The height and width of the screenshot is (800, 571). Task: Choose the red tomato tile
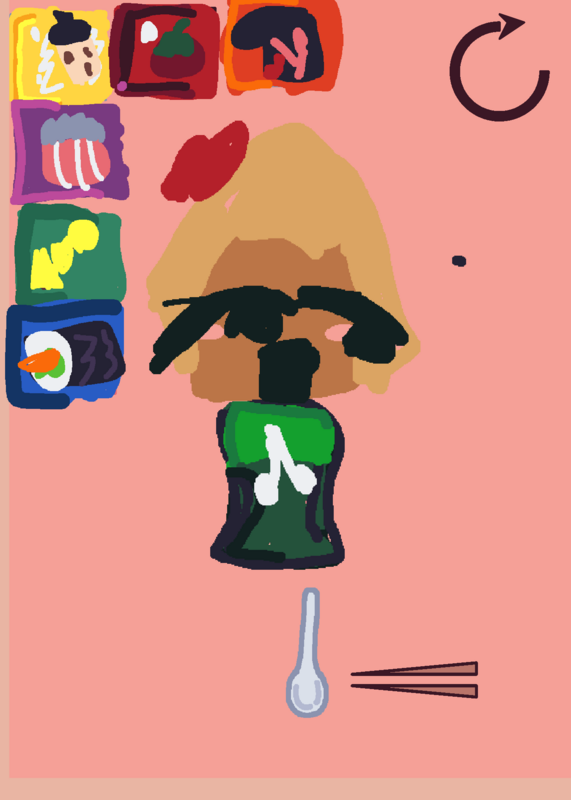click(164, 51)
